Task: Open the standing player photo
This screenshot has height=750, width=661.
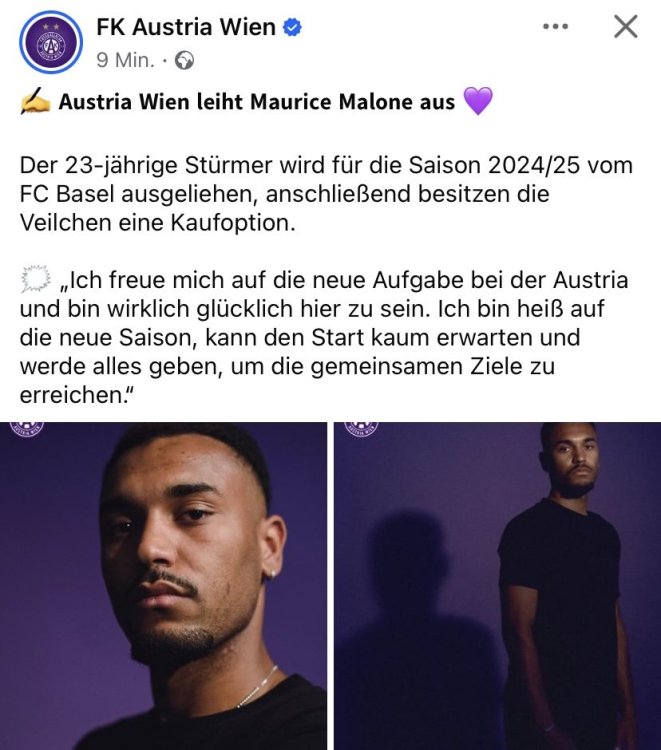Action: click(x=497, y=585)
